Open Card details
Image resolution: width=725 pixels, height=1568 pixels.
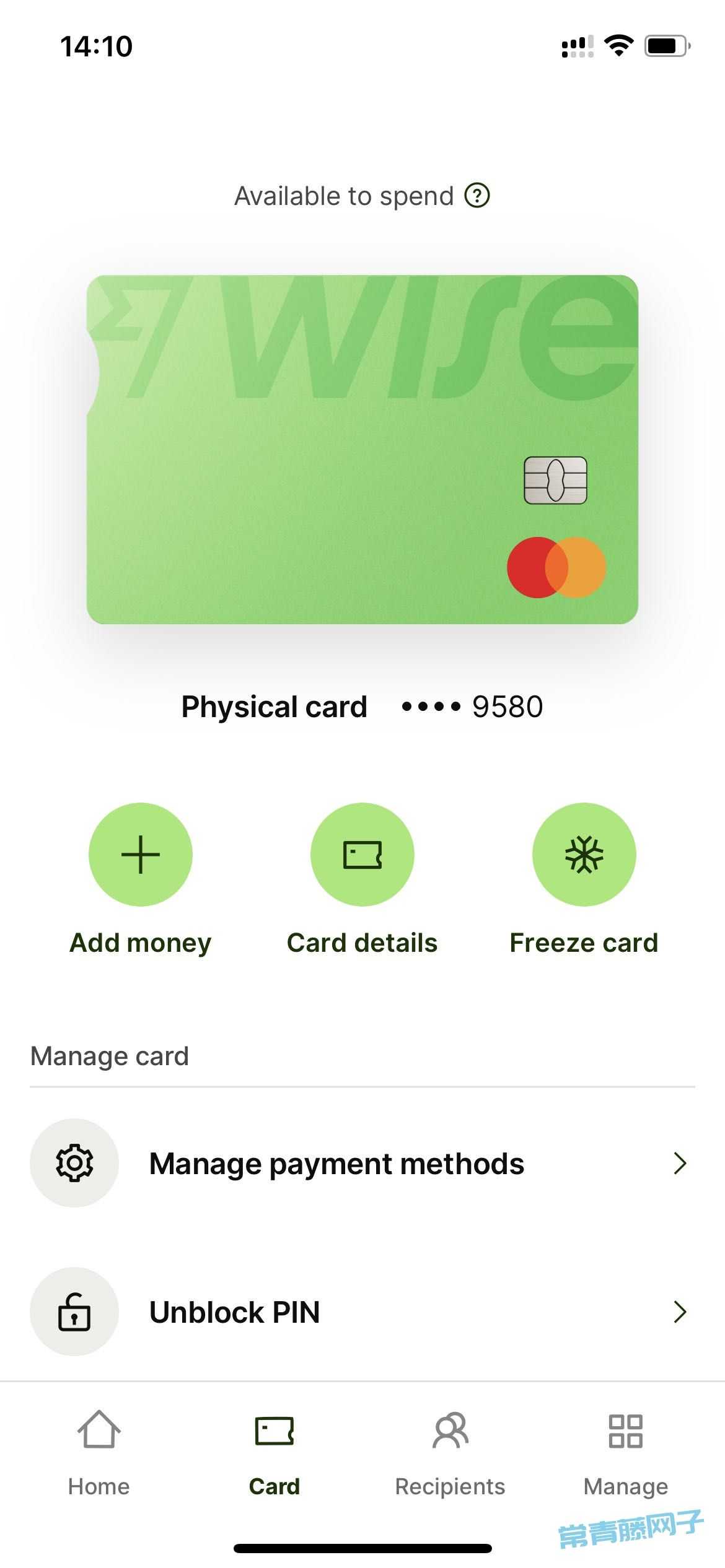tap(362, 855)
